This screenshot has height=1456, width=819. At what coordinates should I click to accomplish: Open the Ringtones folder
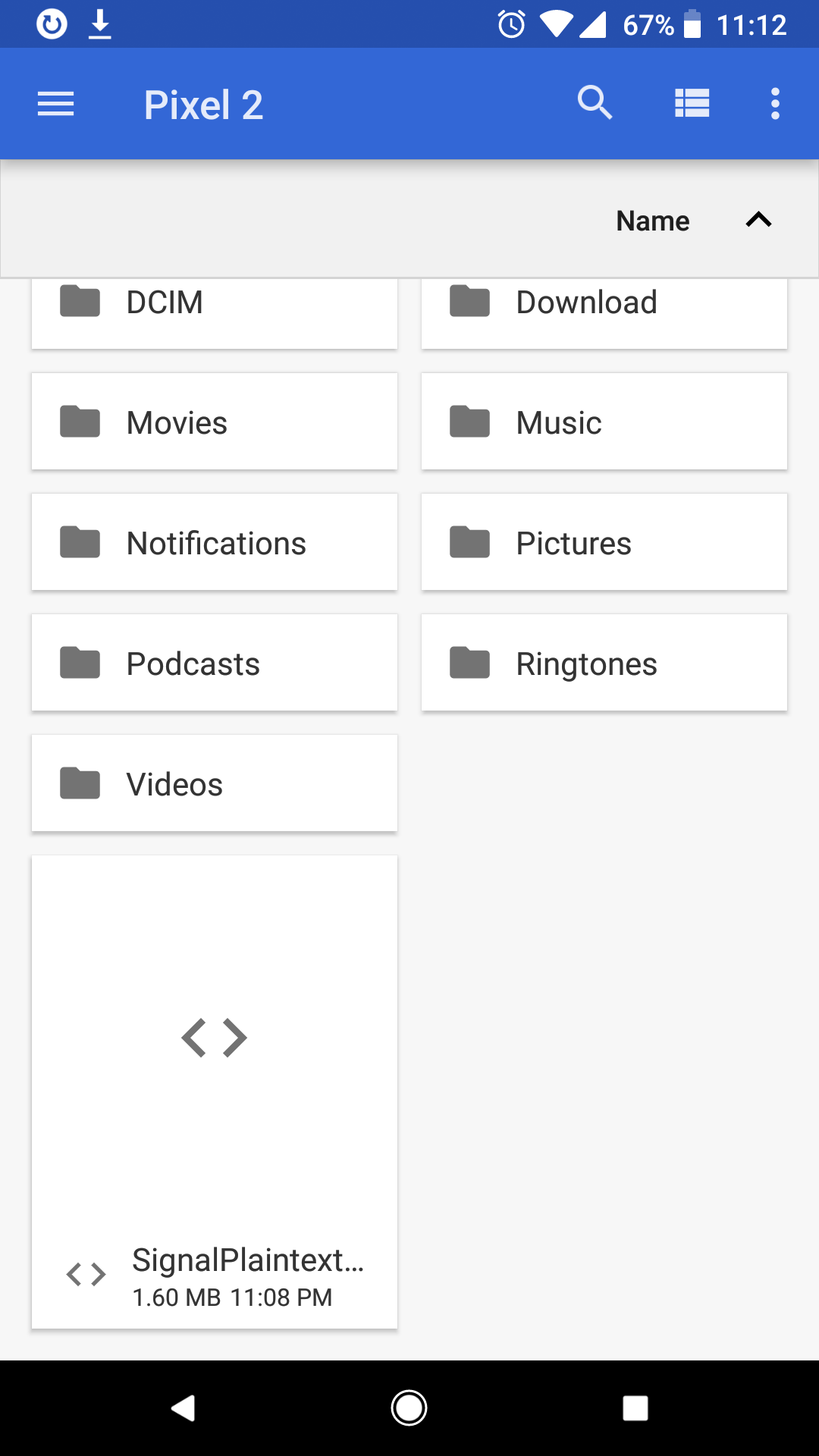pyautogui.click(x=604, y=663)
